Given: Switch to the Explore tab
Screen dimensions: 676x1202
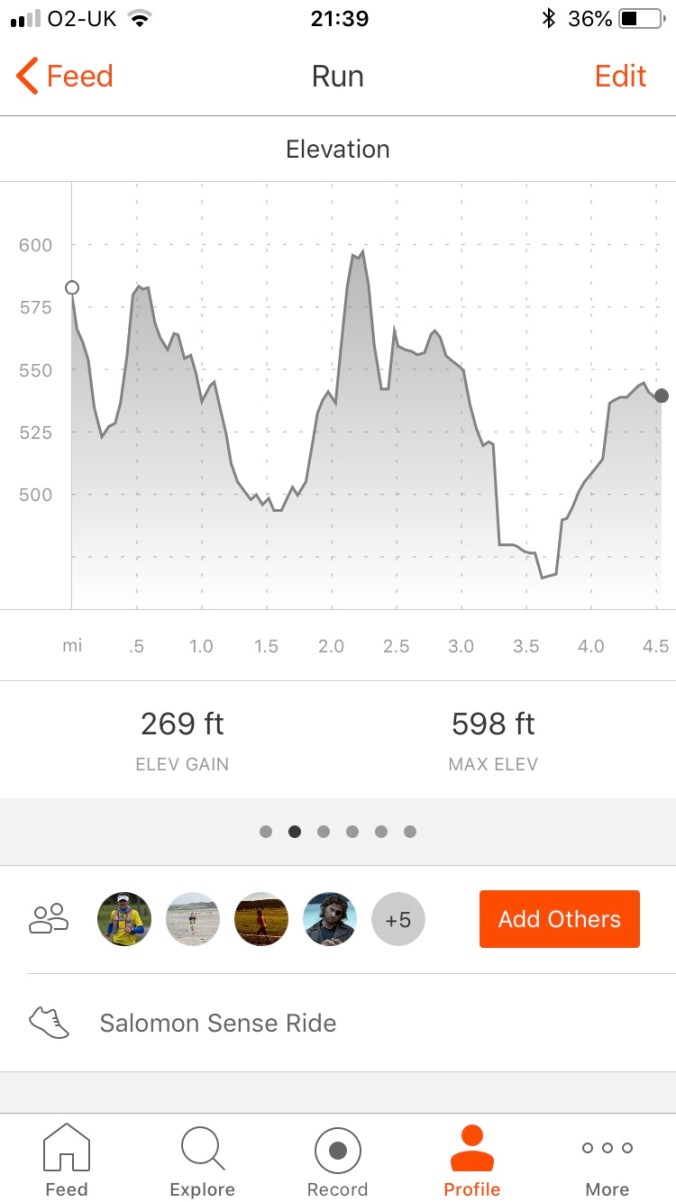Looking at the screenshot, I should [202, 1159].
